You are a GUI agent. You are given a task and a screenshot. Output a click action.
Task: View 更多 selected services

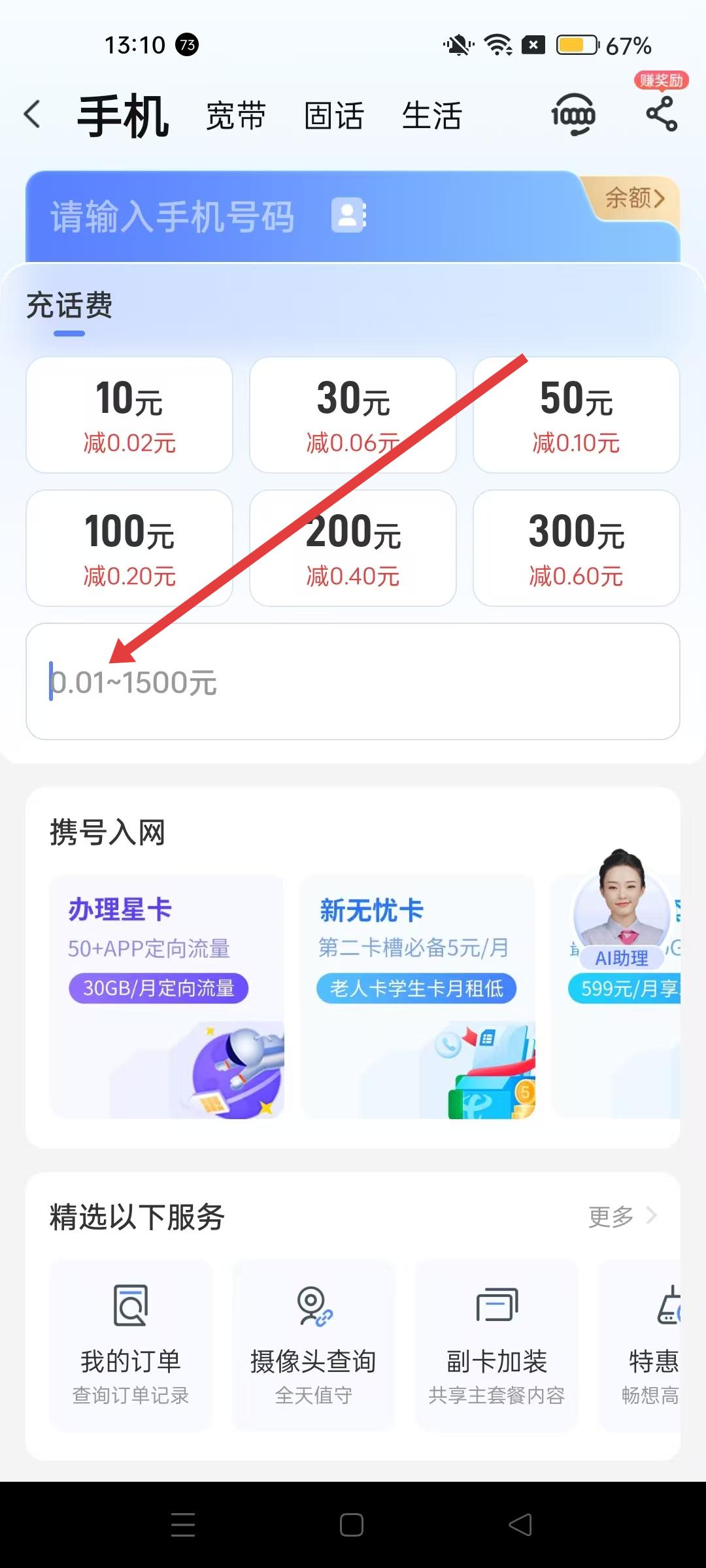coord(622,1217)
